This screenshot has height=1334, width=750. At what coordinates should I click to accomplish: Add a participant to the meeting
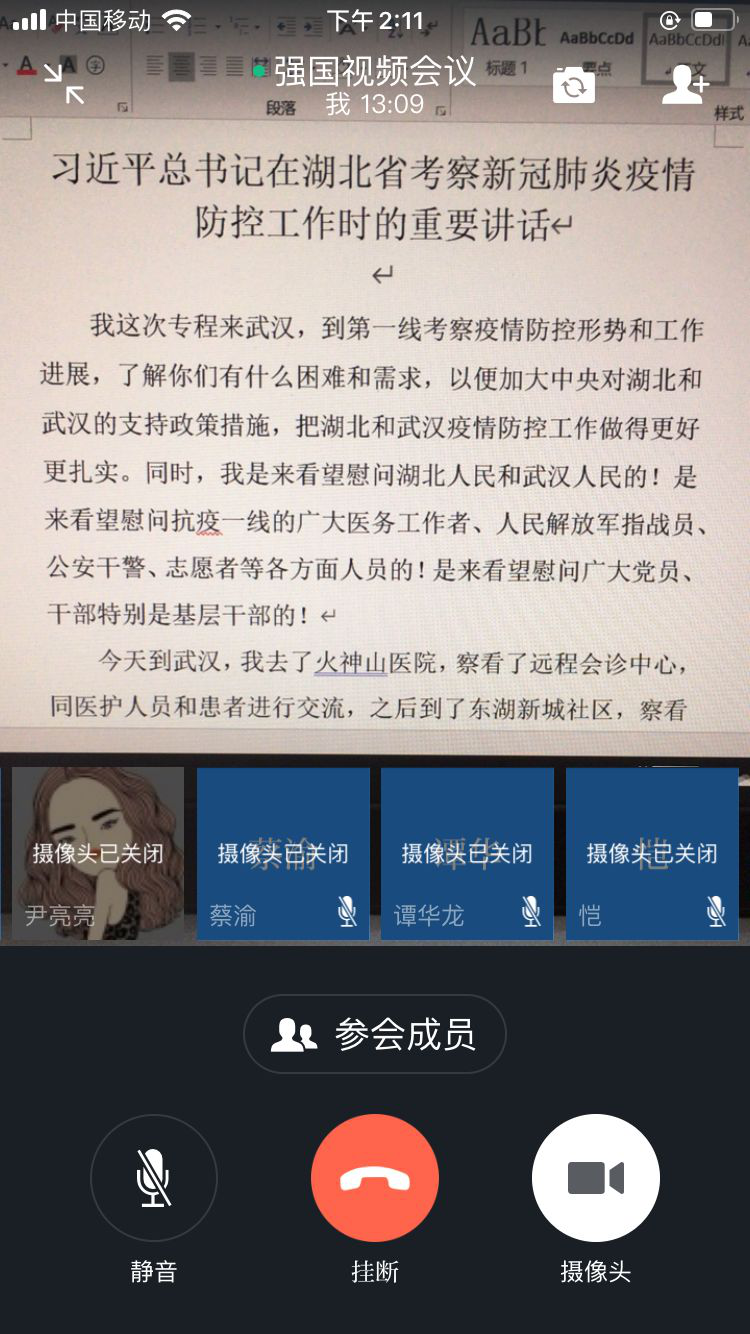685,85
